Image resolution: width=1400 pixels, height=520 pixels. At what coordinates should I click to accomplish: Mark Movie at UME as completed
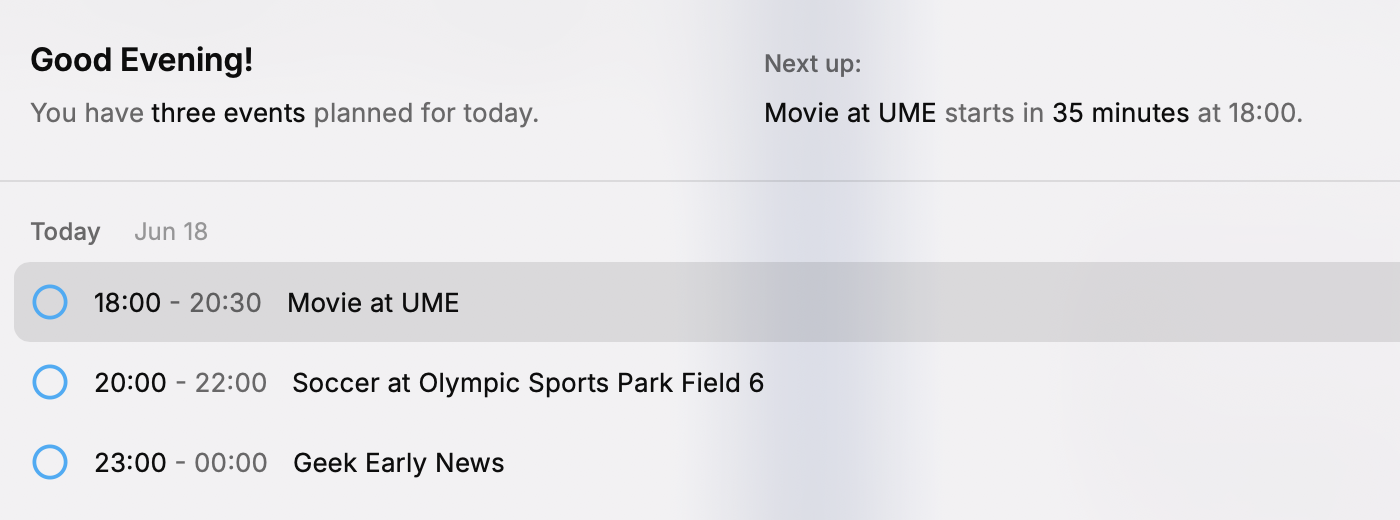(50, 302)
